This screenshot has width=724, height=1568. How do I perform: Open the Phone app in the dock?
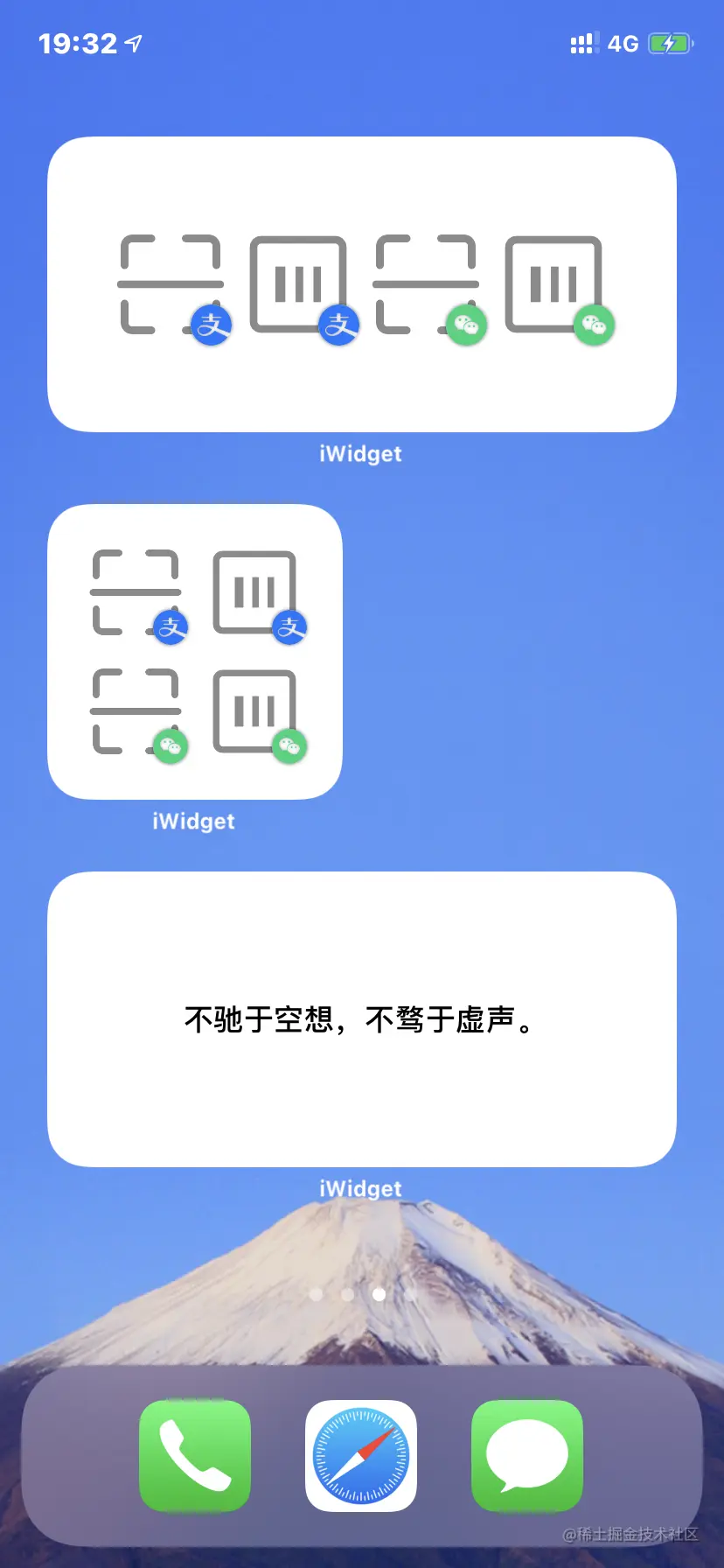(x=195, y=1456)
